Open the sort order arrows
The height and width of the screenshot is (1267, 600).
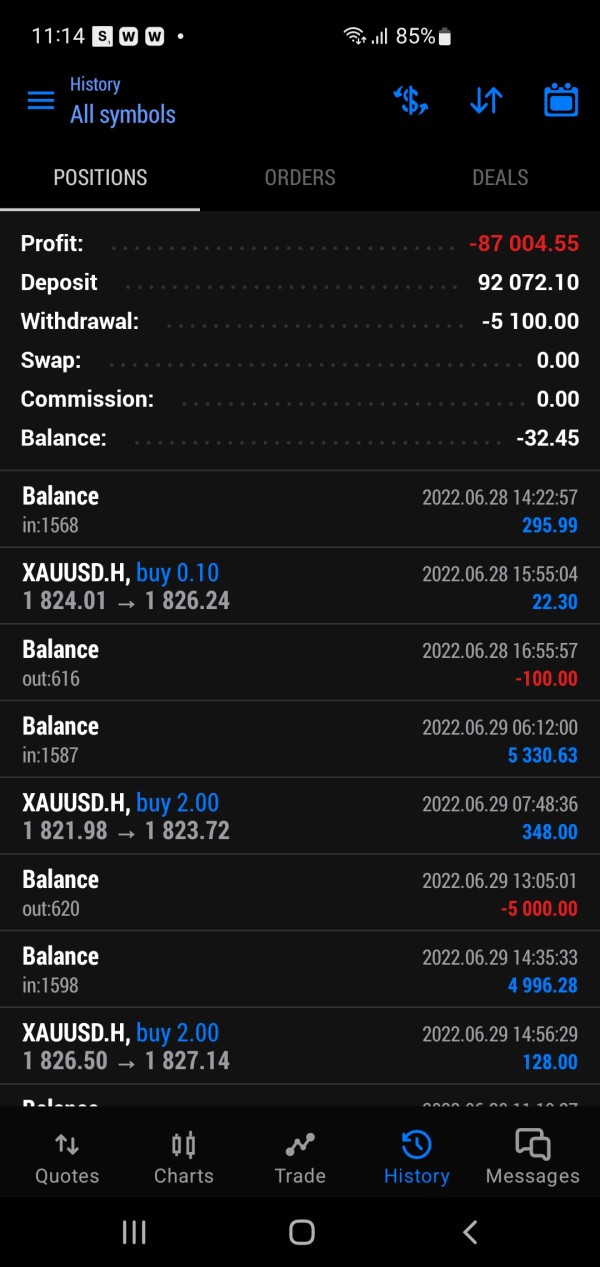click(486, 100)
